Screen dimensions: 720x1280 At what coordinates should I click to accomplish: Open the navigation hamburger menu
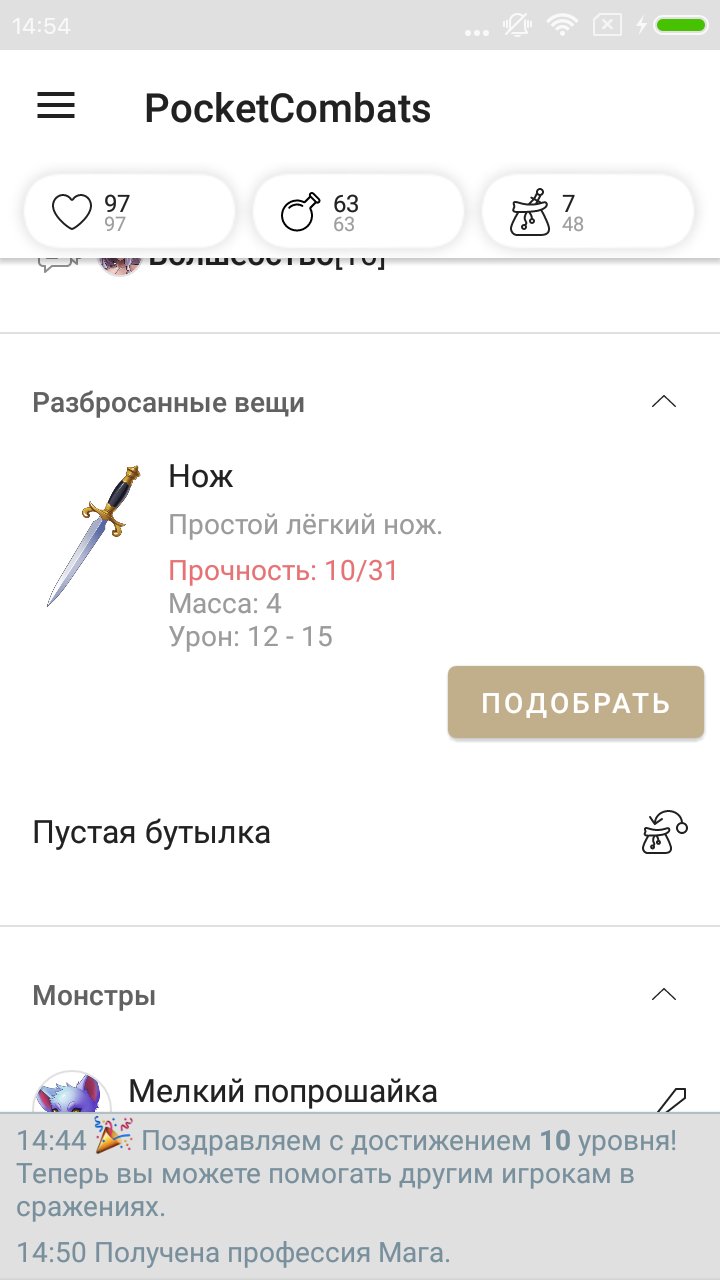(55, 106)
